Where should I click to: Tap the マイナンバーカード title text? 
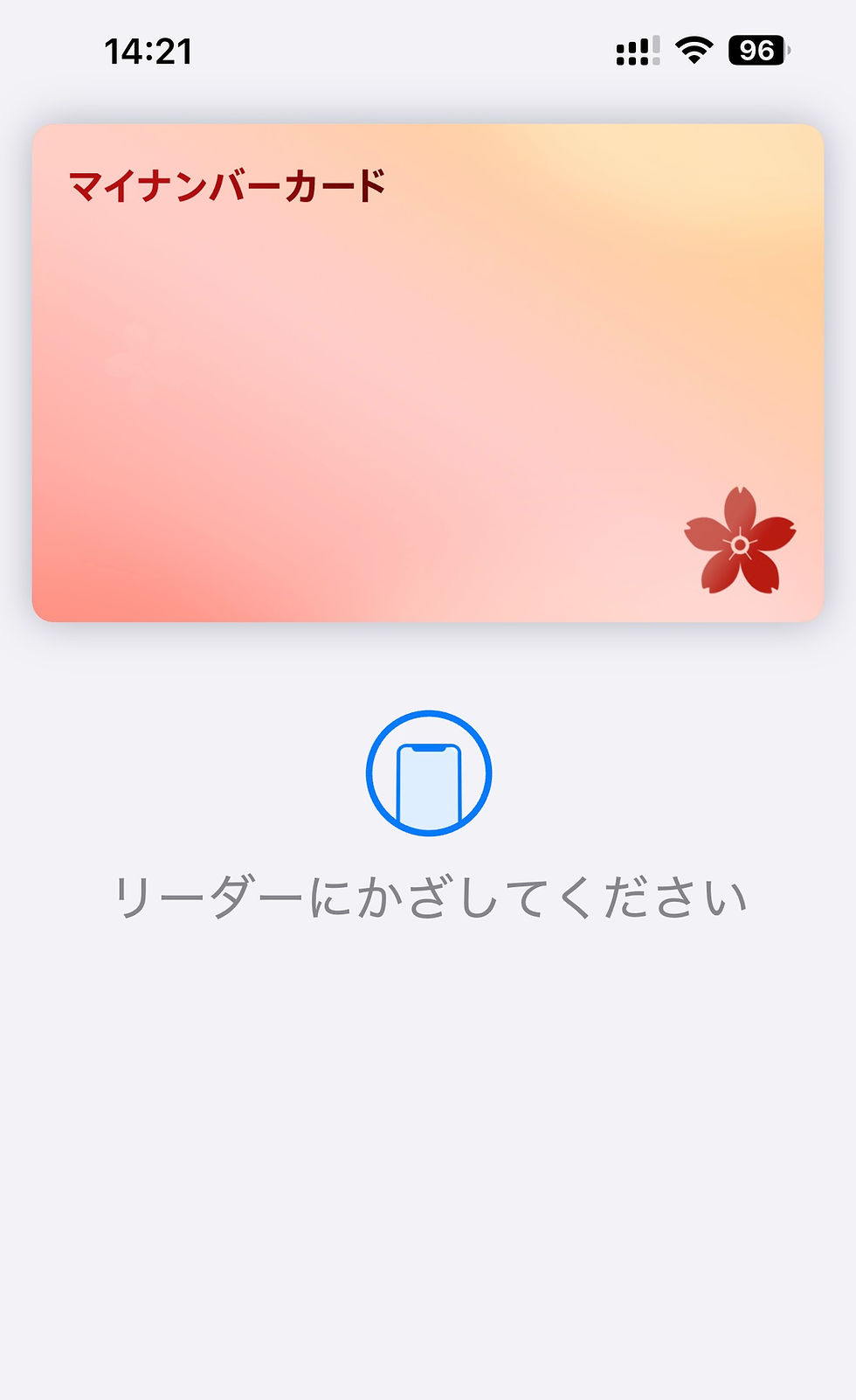pyautogui.click(x=225, y=182)
